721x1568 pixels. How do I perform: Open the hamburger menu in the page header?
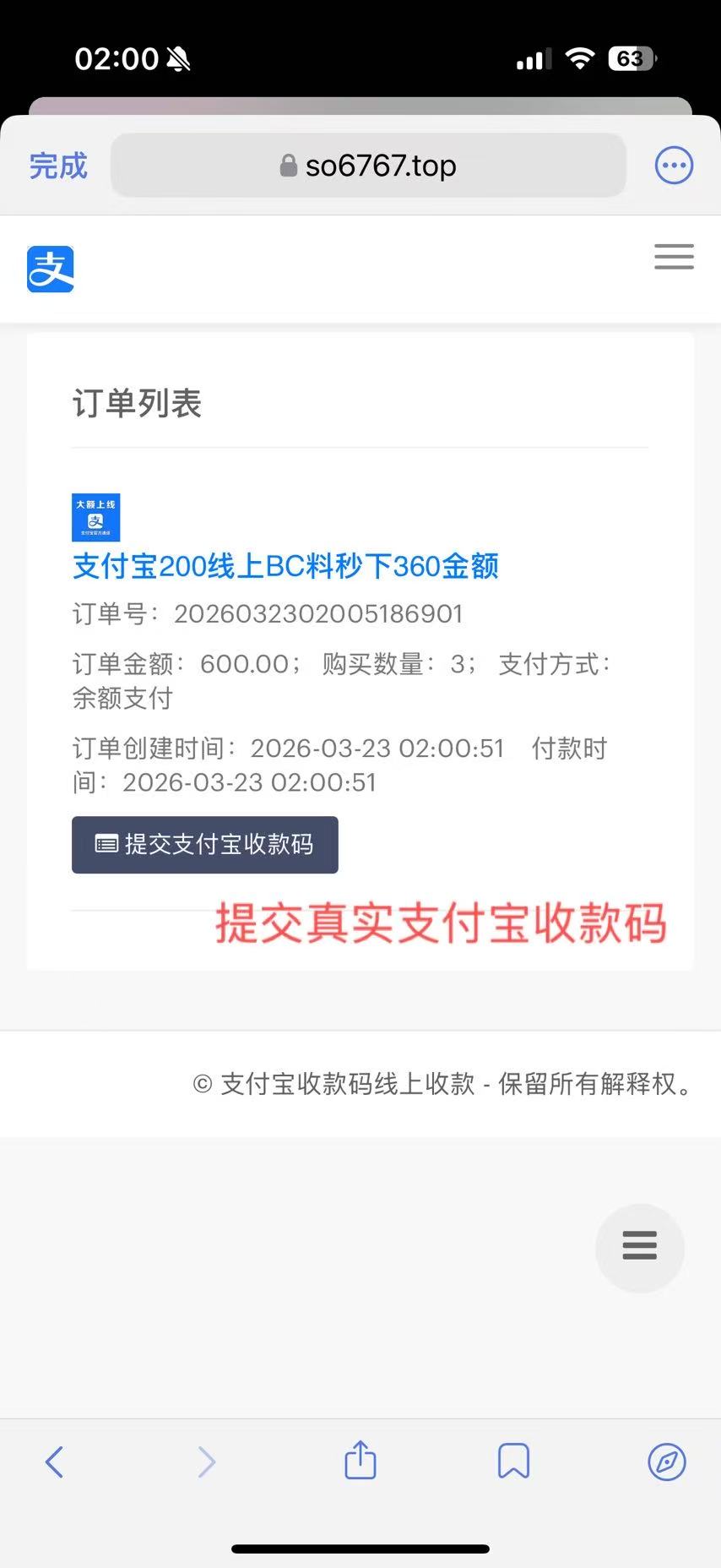pos(674,257)
